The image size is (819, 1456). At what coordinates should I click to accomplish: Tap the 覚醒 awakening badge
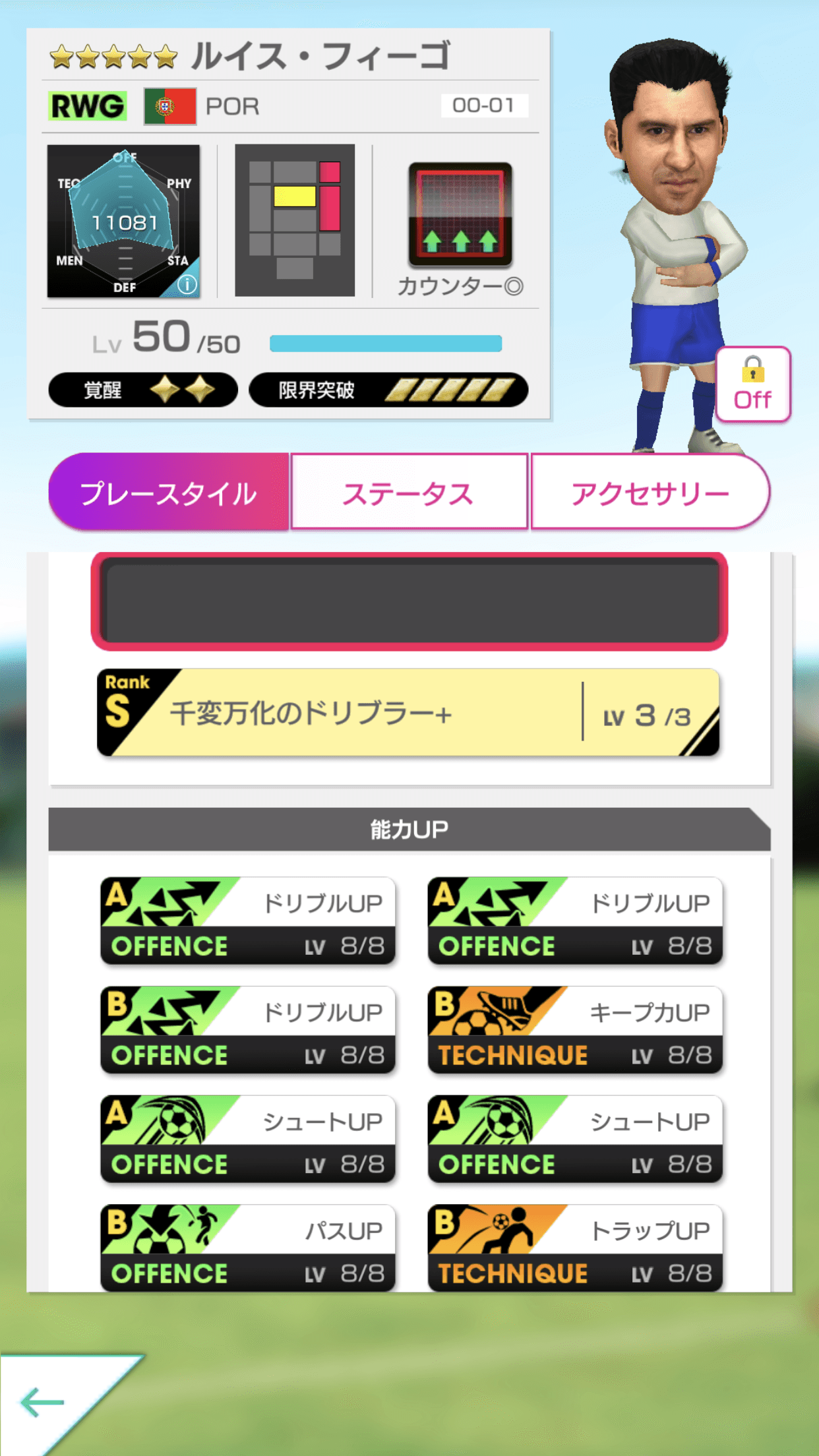tap(144, 390)
